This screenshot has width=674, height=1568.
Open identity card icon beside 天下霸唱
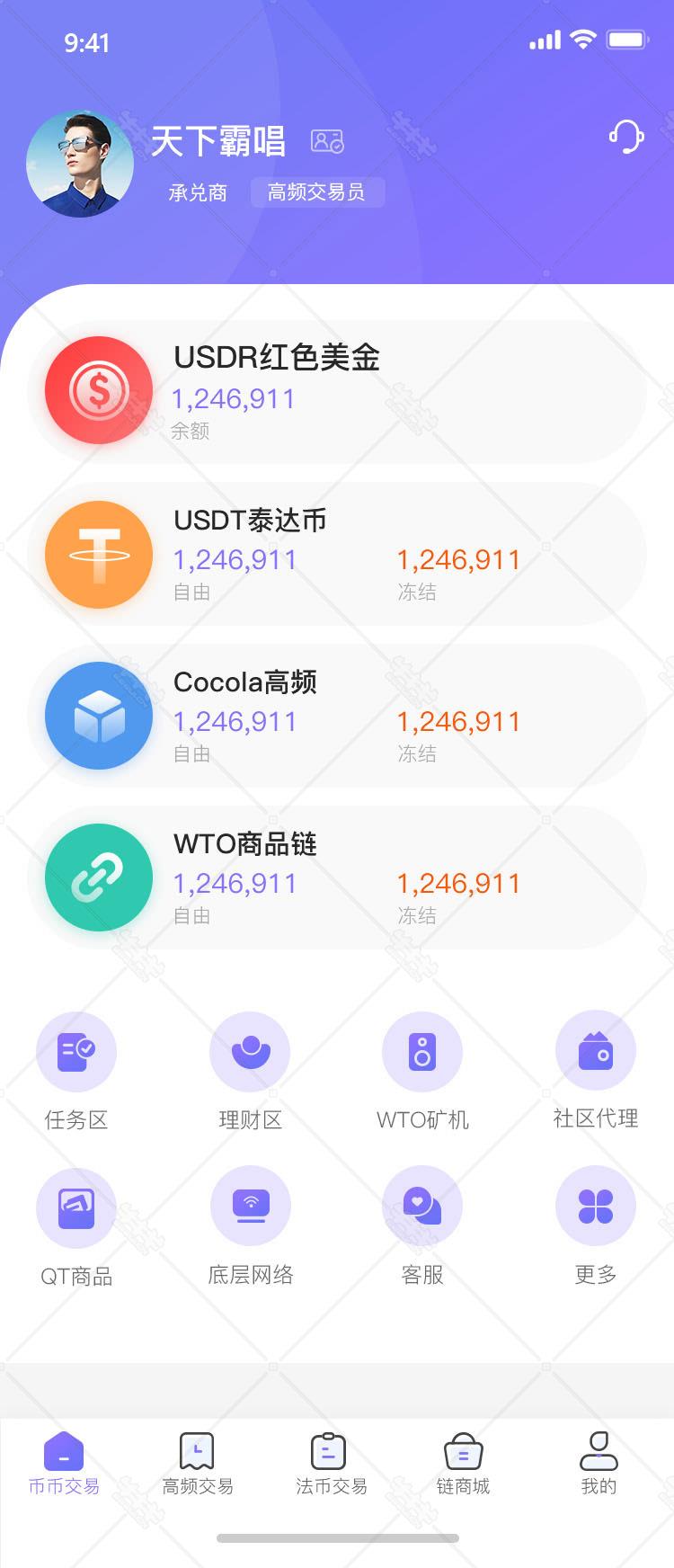327,141
